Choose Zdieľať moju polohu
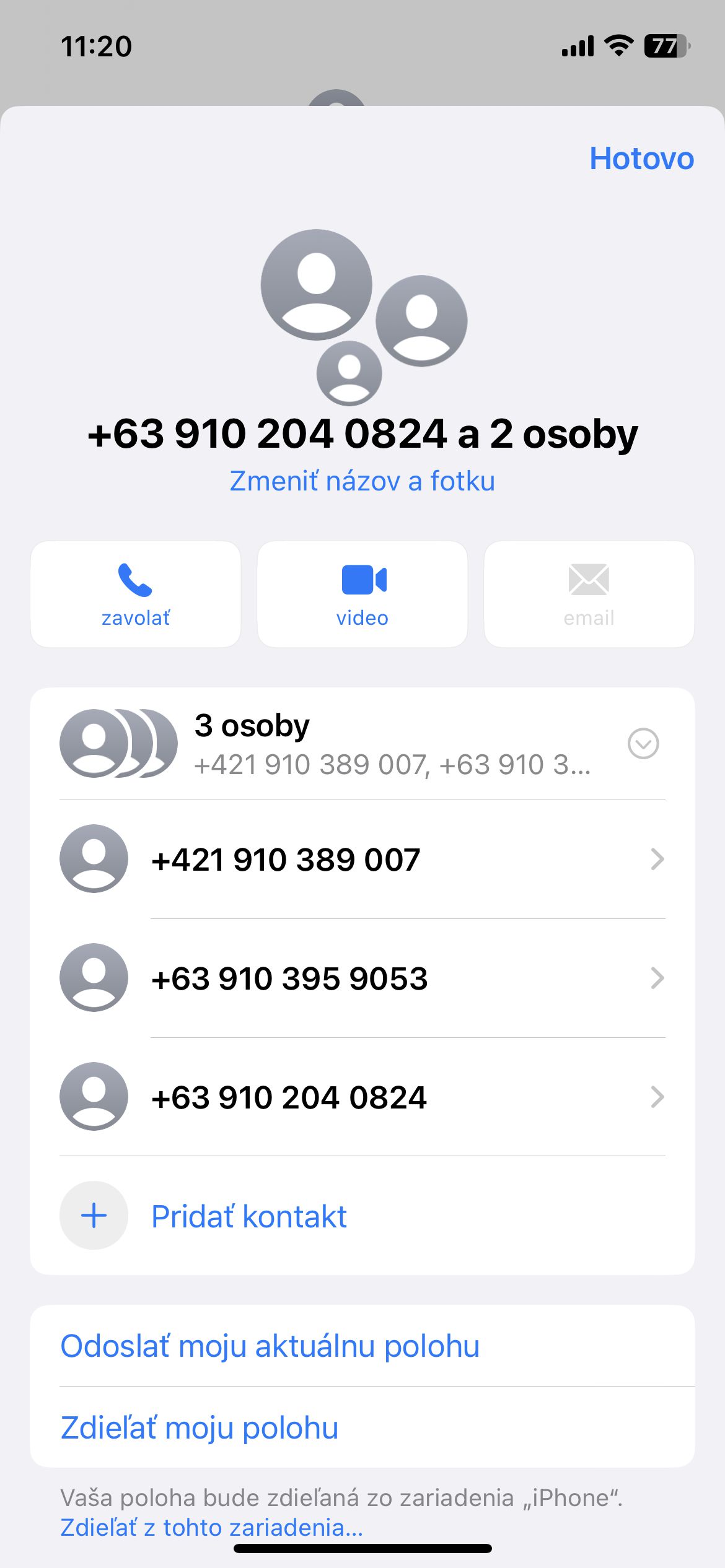Viewport: 725px width, 1568px height. tap(362, 1427)
